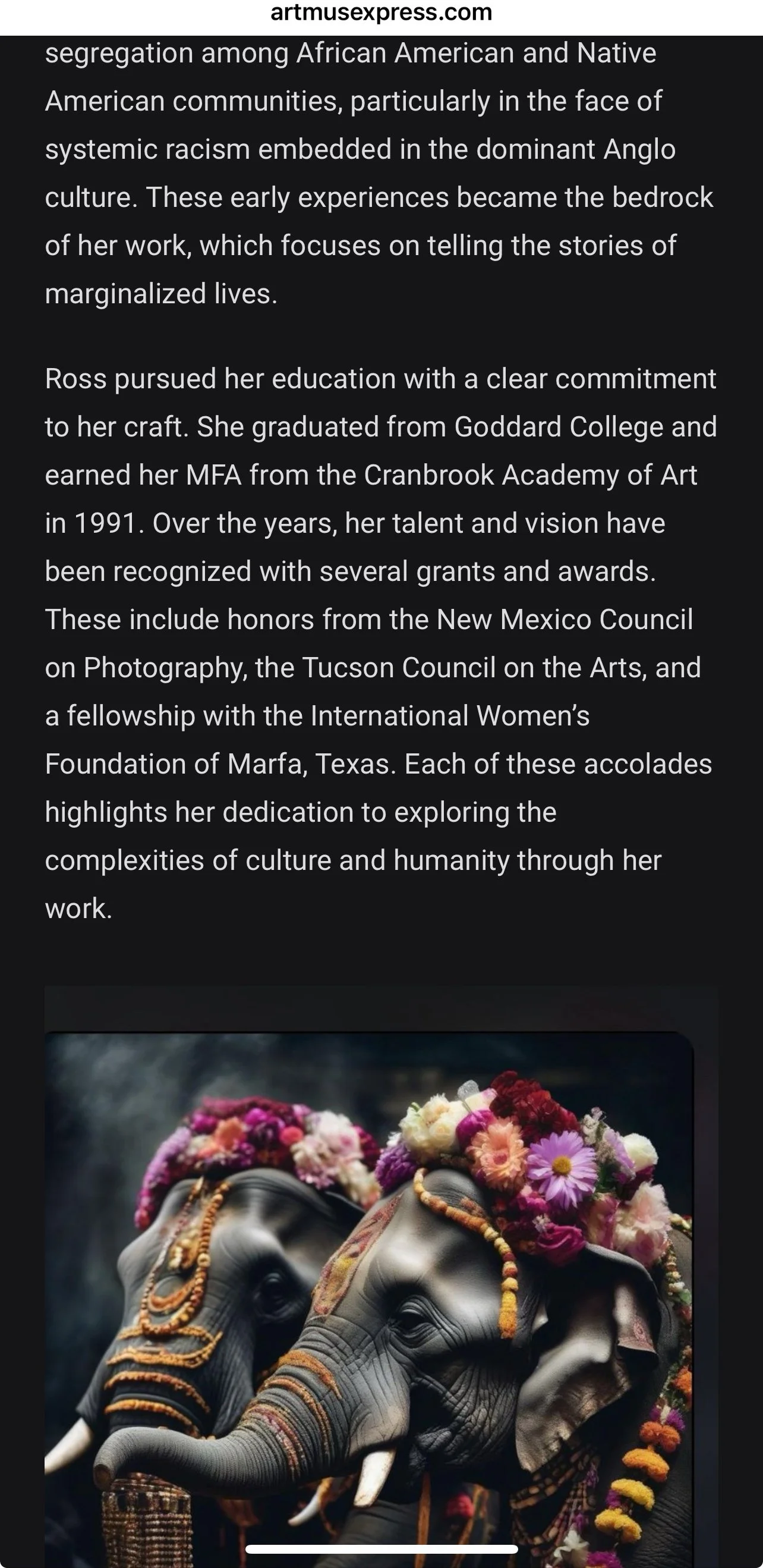Image resolution: width=763 pixels, height=1568 pixels.
Task: Tap the artmusexpress.com address bar
Action: (x=381, y=14)
